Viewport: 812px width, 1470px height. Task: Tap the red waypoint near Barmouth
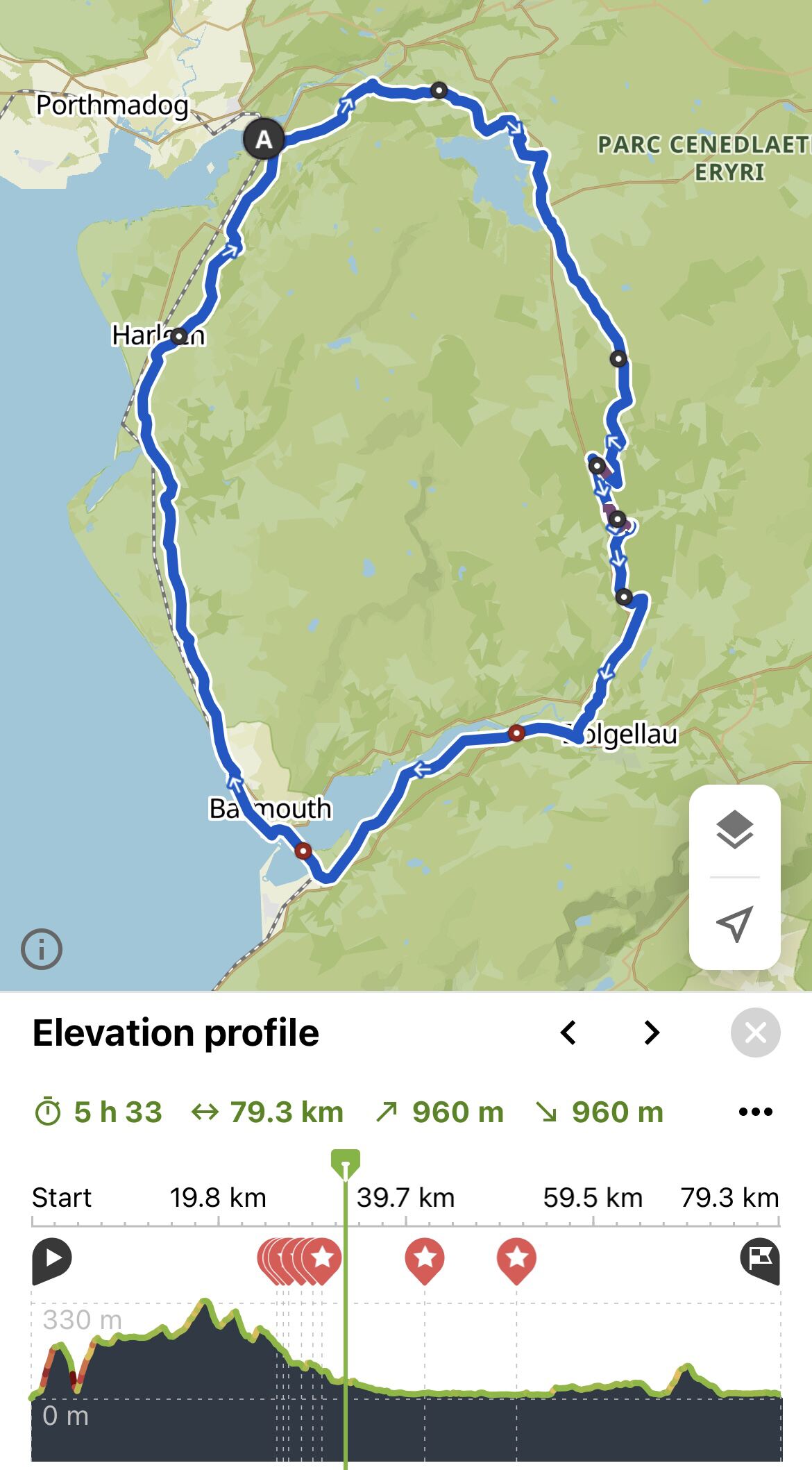[x=303, y=851]
